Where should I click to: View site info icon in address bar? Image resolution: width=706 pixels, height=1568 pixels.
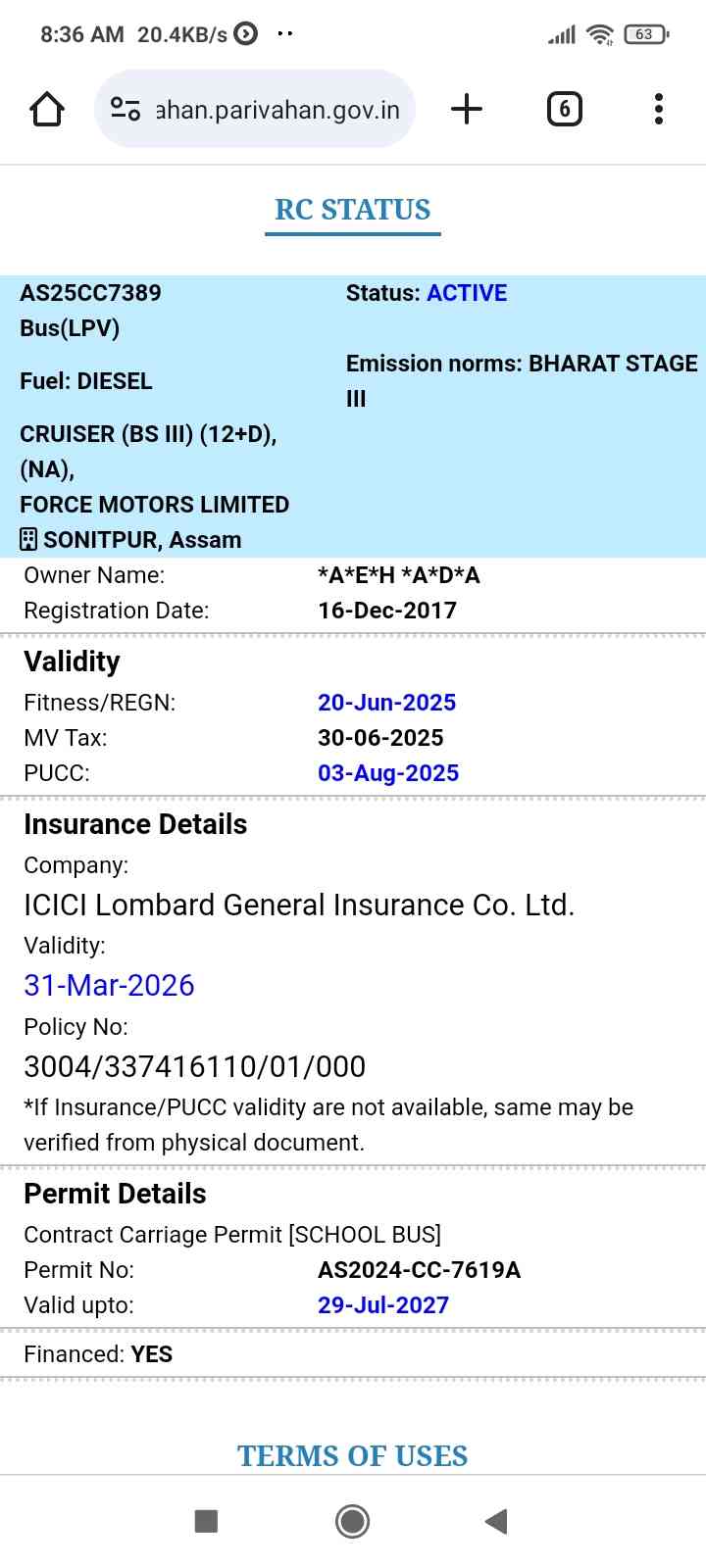pyautogui.click(x=126, y=109)
